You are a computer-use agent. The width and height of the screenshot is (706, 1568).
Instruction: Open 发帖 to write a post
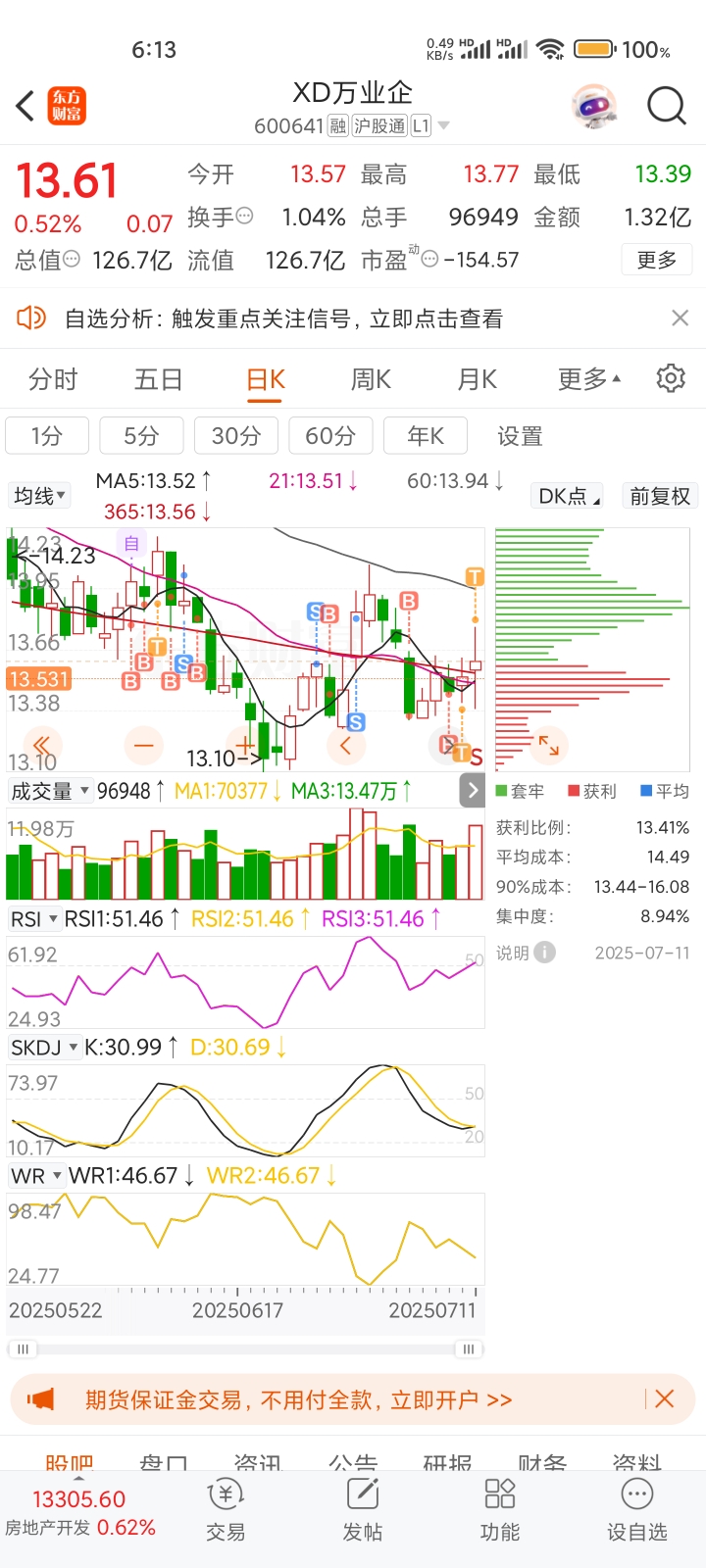pos(363,1511)
